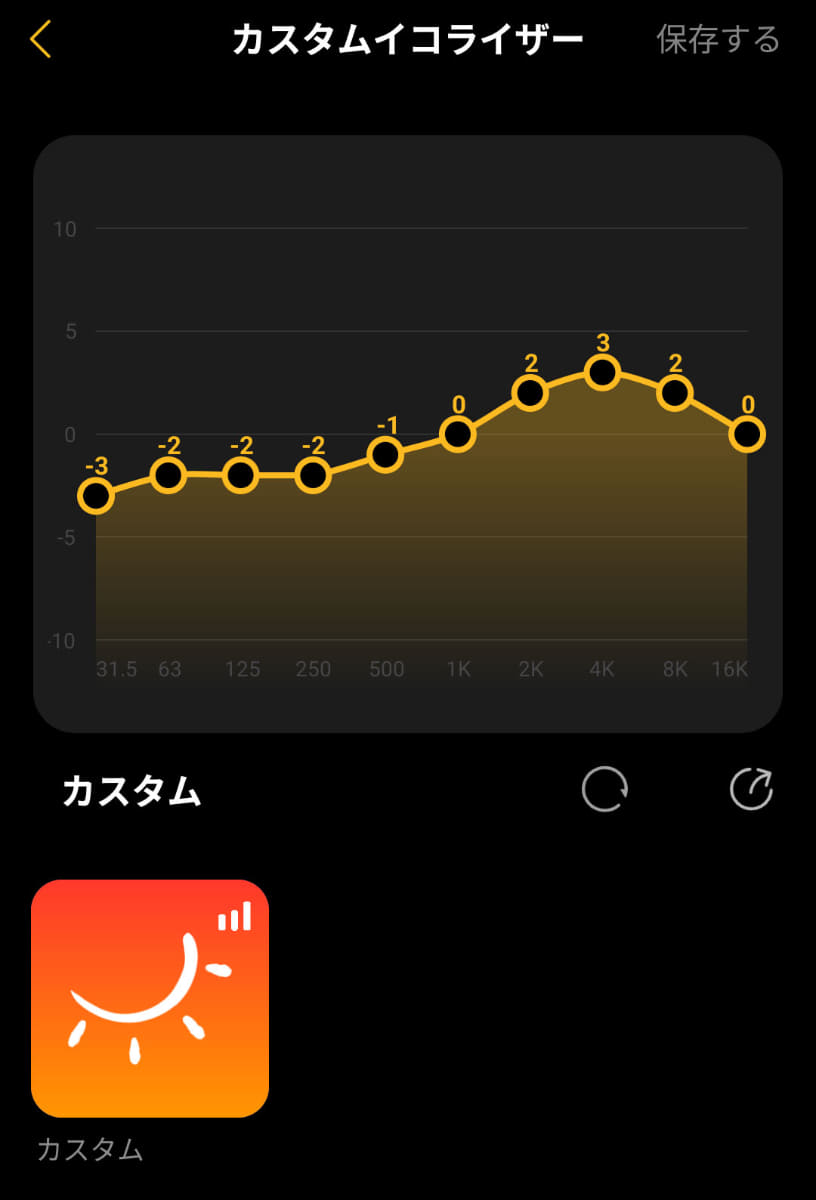Tap the reset equalizer circular arrow icon
The image size is (816, 1200).
pyautogui.click(x=604, y=789)
